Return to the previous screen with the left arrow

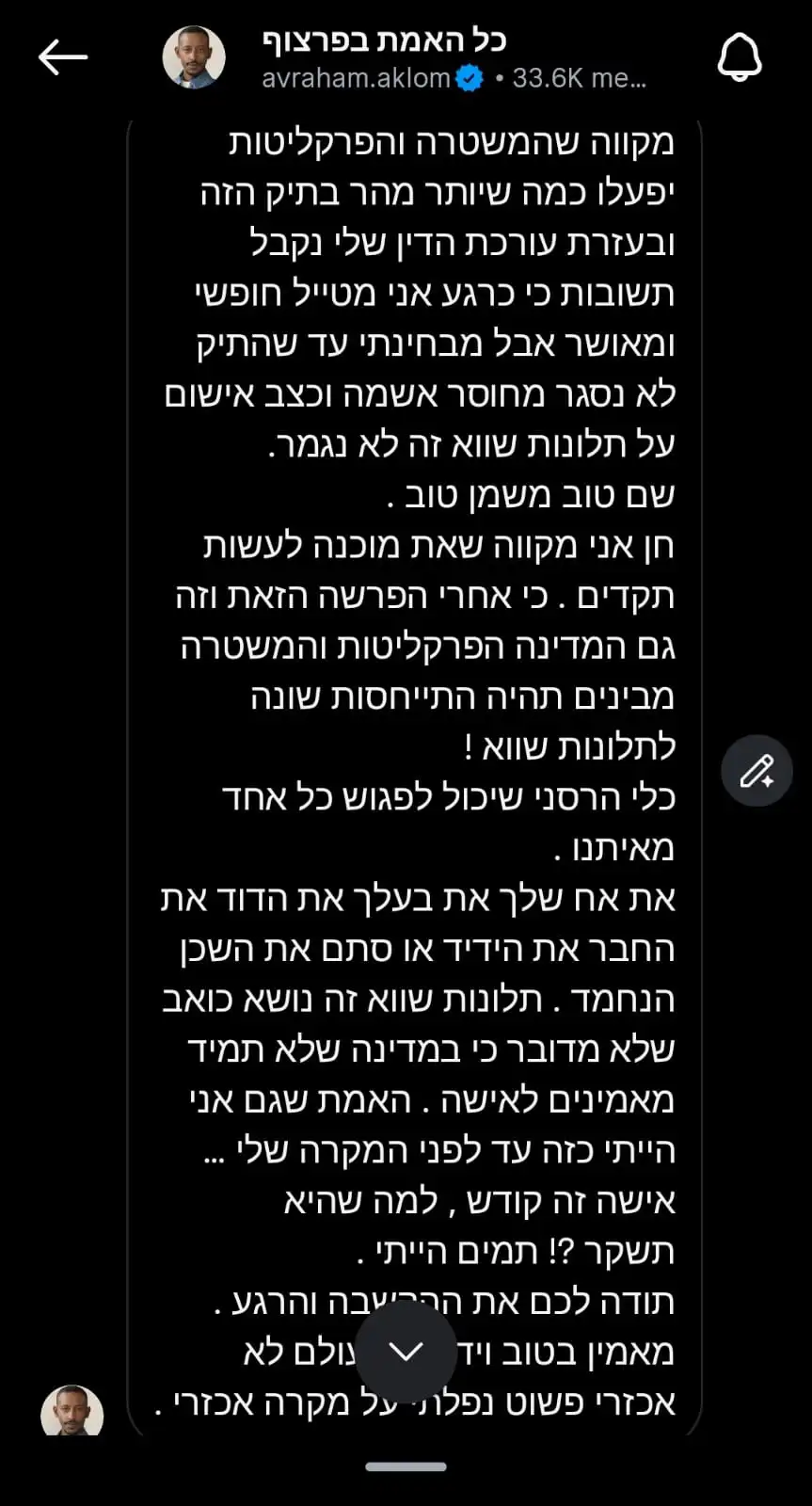[x=63, y=56]
